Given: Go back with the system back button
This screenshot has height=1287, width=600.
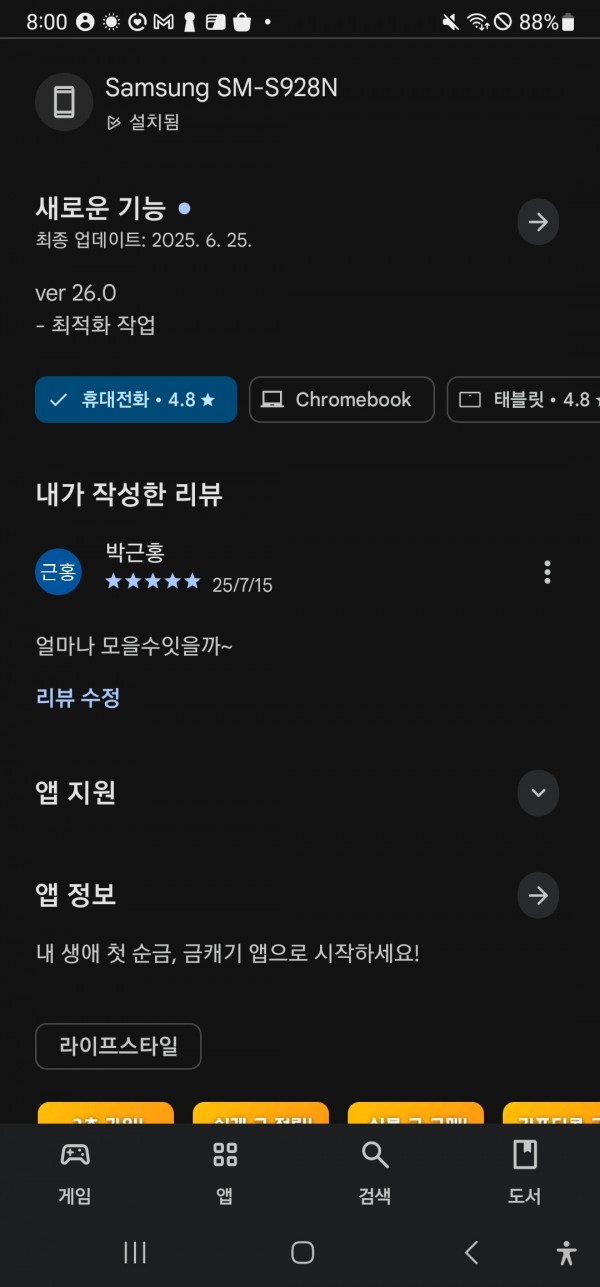Looking at the screenshot, I should point(471,1252).
